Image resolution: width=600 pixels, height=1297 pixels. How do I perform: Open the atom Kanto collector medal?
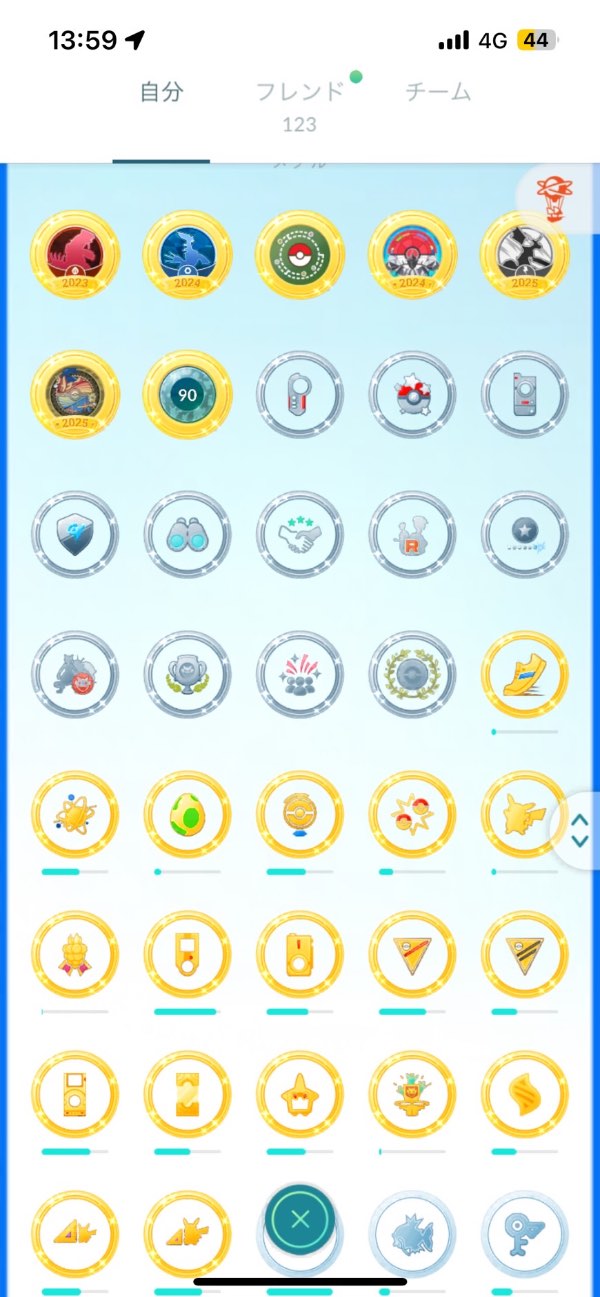pos(75,815)
